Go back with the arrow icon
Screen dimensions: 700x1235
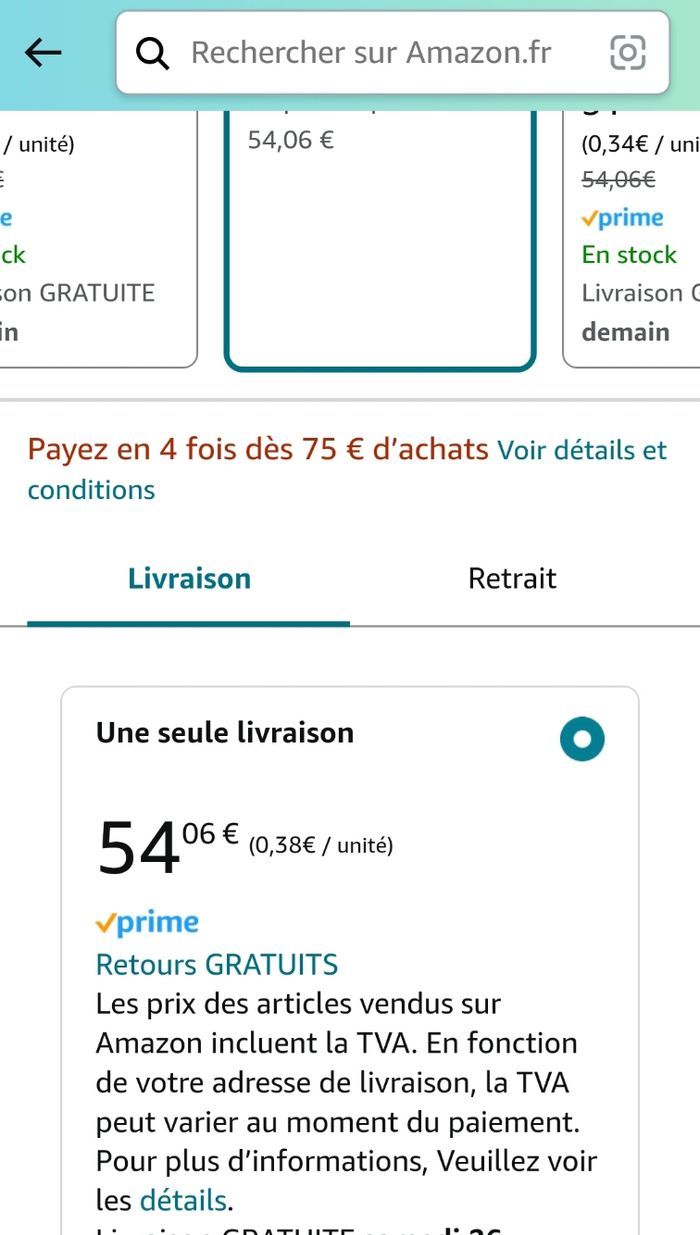(x=43, y=53)
